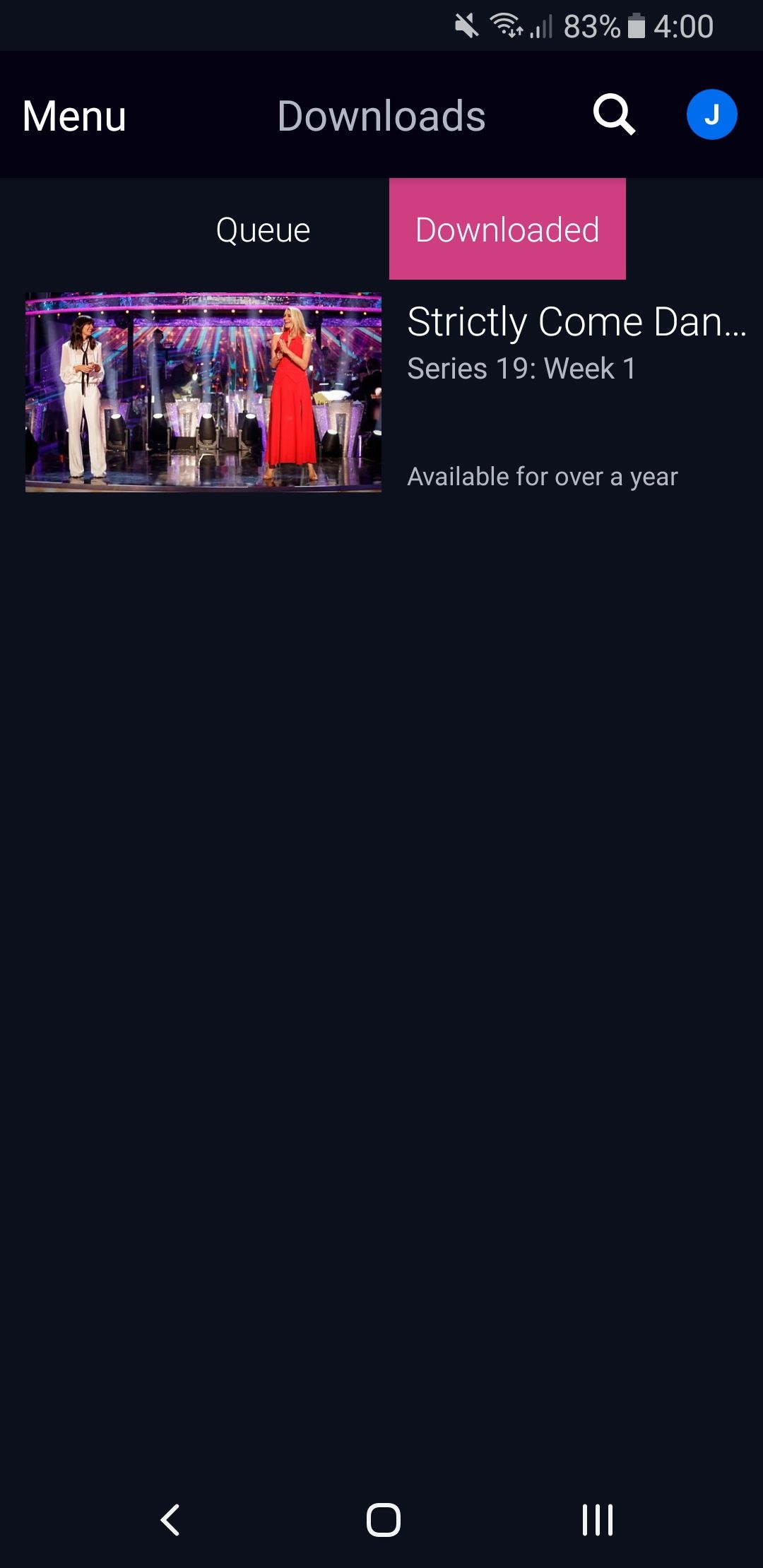Tap the clock showing 4:00
This screenshot has width=763, height=1568.
pos(682,26)
